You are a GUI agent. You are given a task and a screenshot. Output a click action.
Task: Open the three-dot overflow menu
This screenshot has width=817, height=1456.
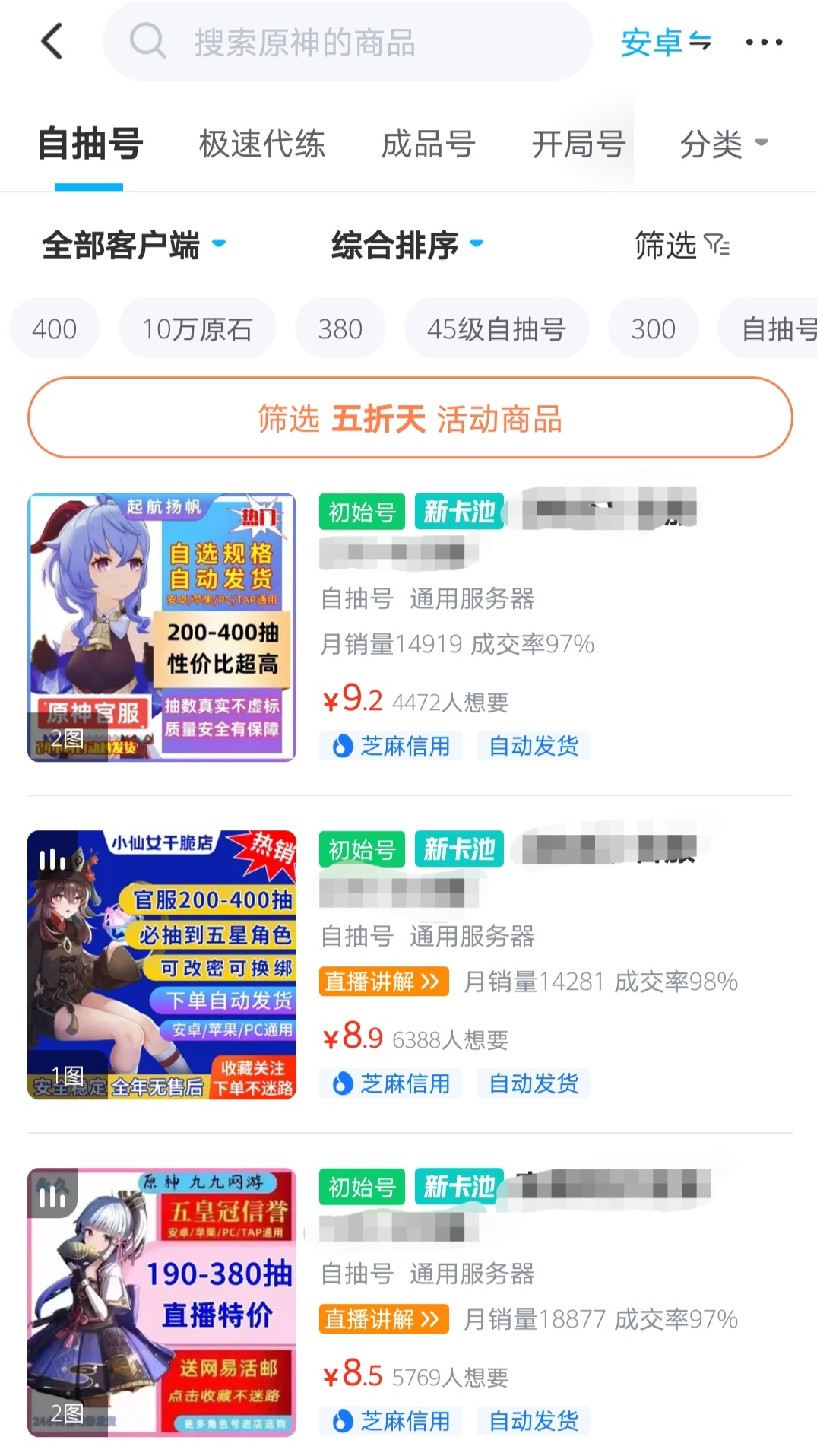(764, 43)
